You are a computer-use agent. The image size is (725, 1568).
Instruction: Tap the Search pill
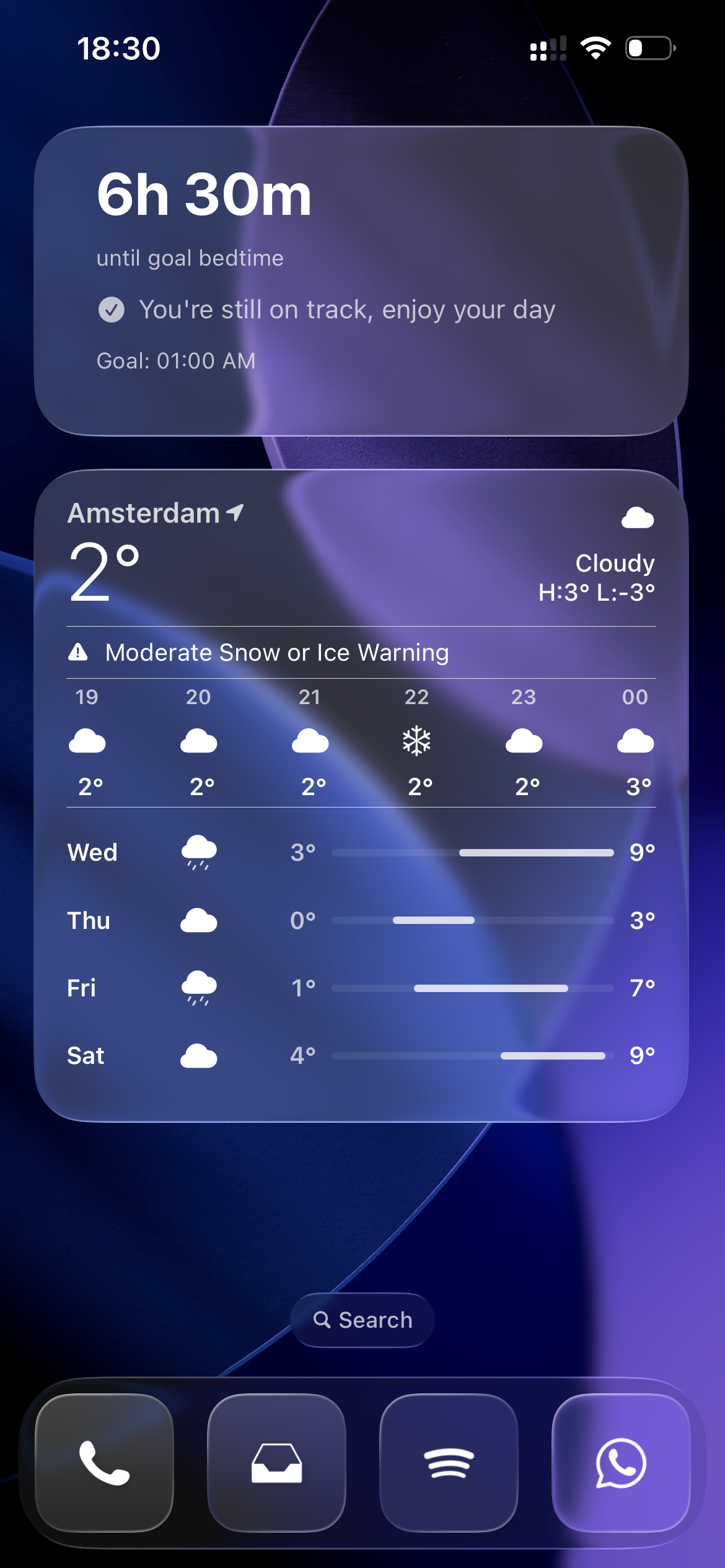point(362,1320)
